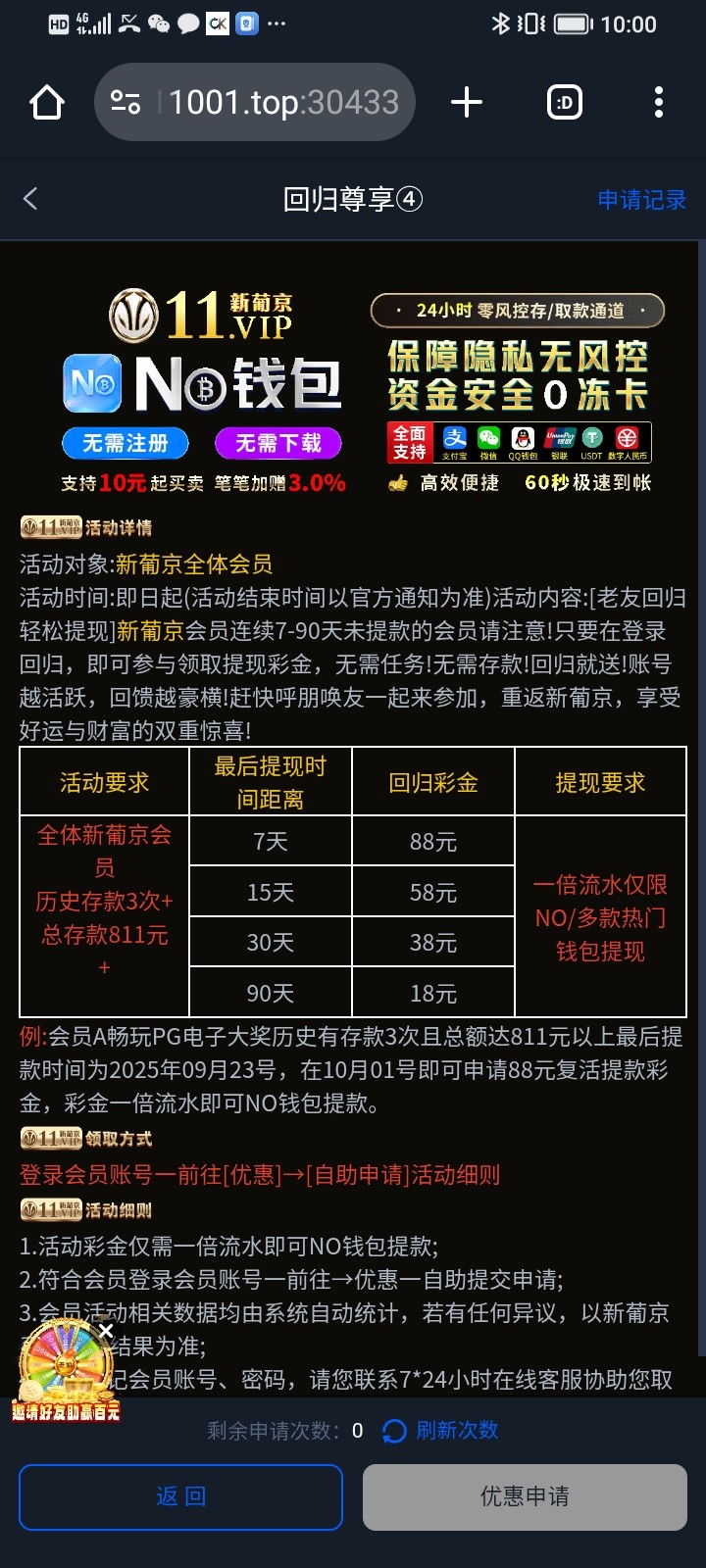Open the browser overflow menu
Screen dimensions: 706x1568
[x=658, y=102]
